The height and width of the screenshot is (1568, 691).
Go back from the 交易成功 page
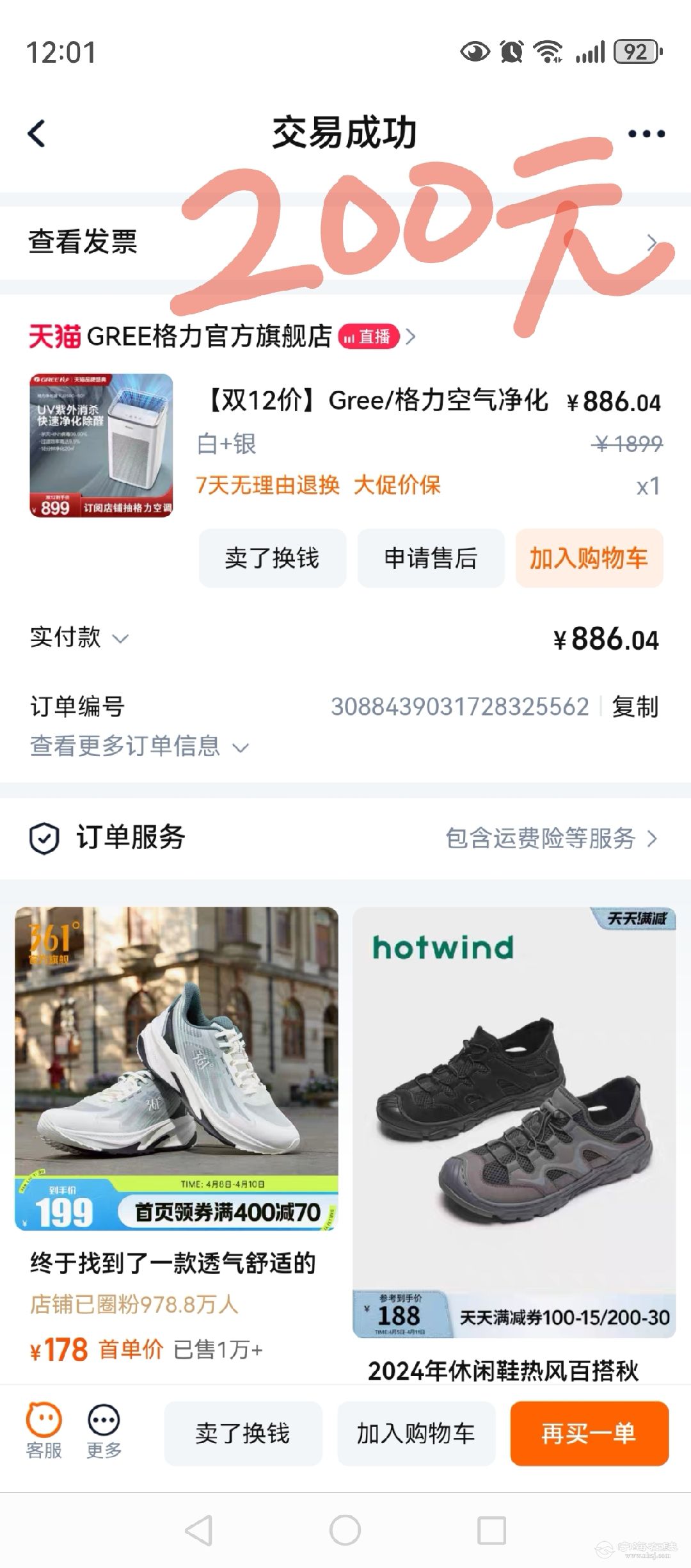pyautogui.click(x=37, y=134)
